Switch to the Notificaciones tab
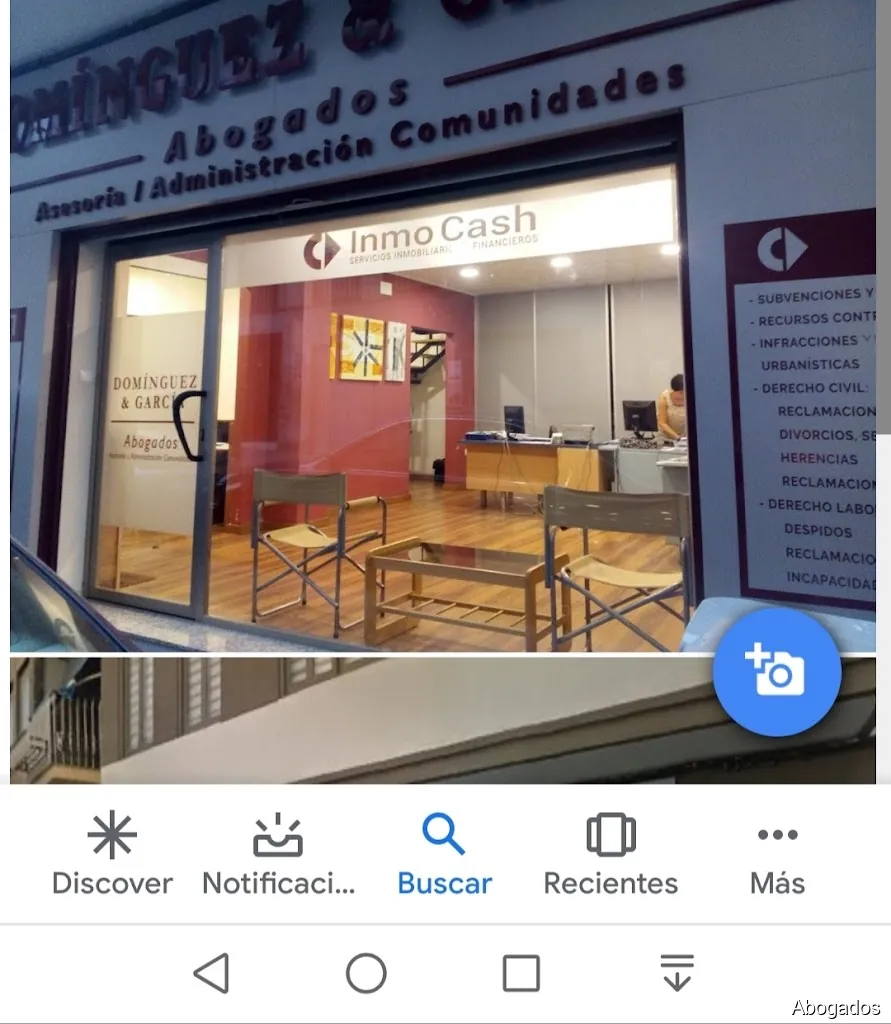891x1024 pixels. click(x=278, y=853)
